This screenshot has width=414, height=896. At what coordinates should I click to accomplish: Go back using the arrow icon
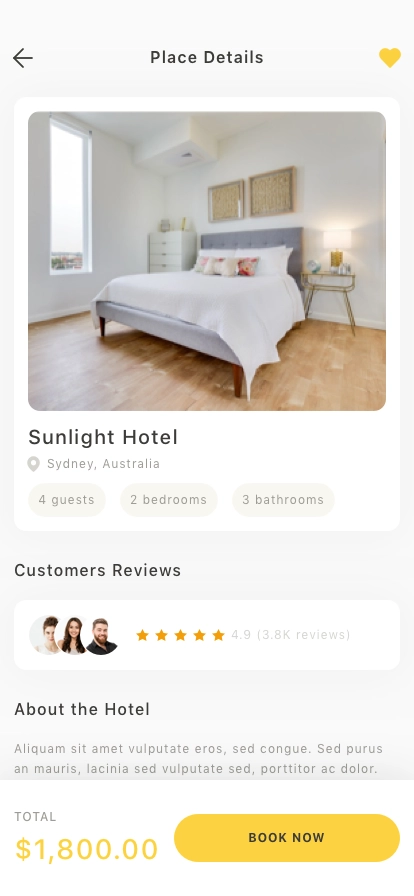tap(23, 58)
